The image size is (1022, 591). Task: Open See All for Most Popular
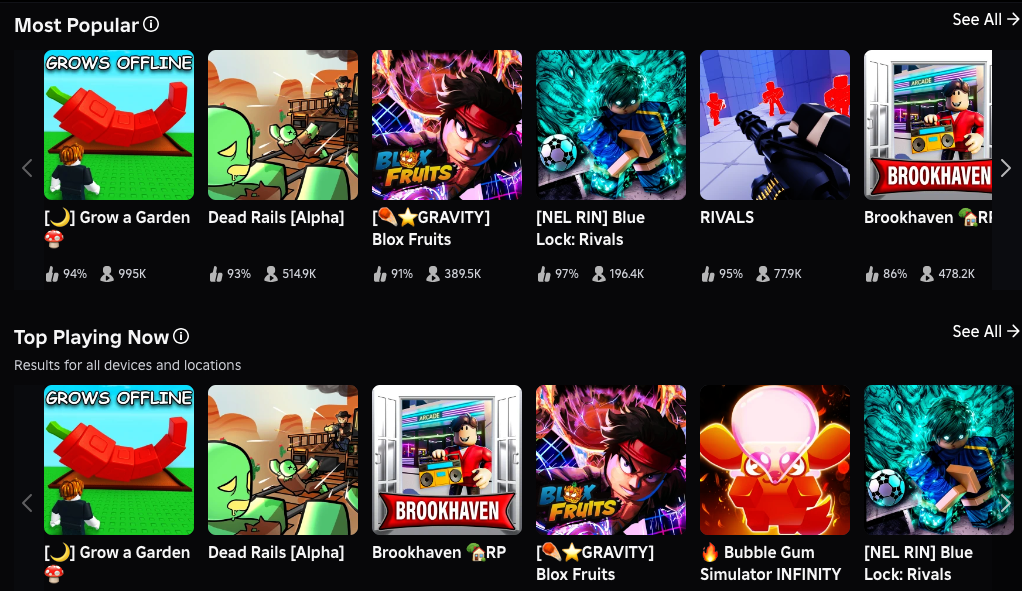click(x=985, y=19)
